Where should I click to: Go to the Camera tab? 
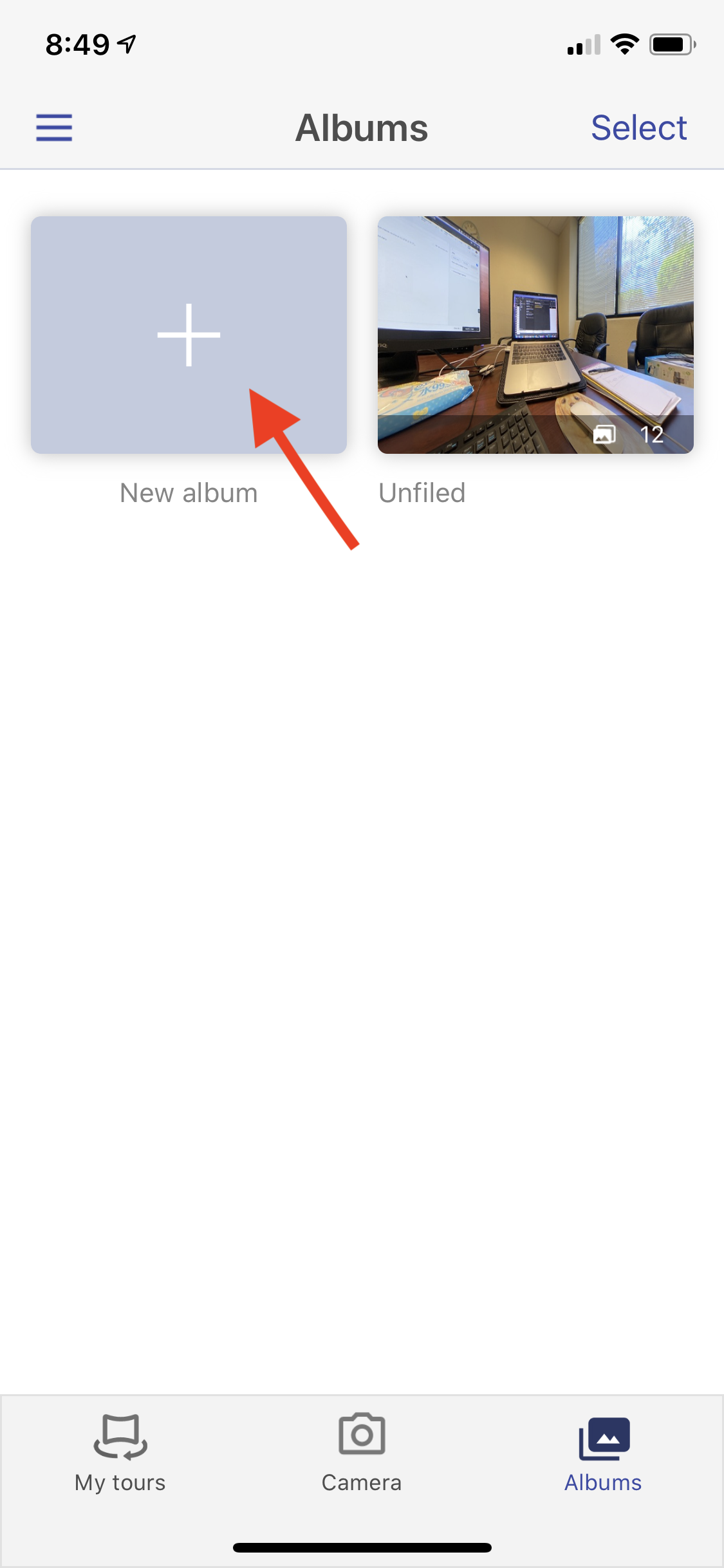(362, 1453)
